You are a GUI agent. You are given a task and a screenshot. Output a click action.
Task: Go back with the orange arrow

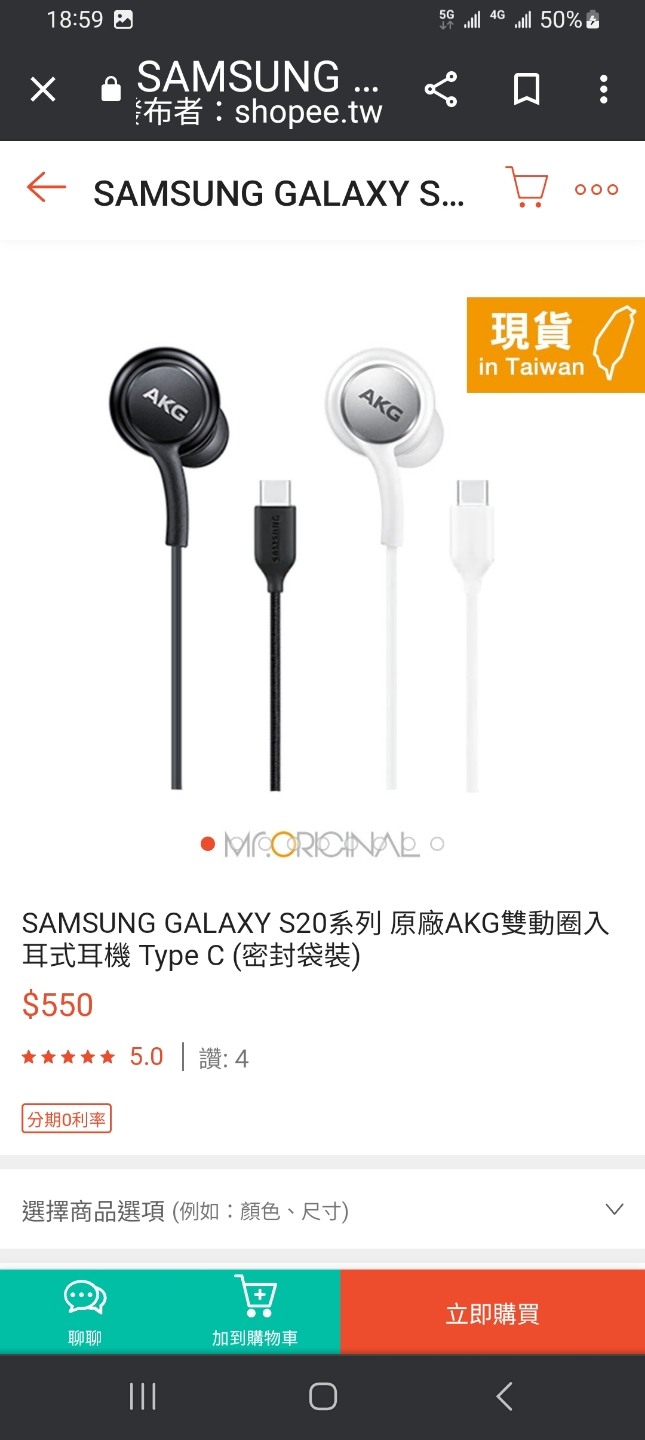(46, 188)
